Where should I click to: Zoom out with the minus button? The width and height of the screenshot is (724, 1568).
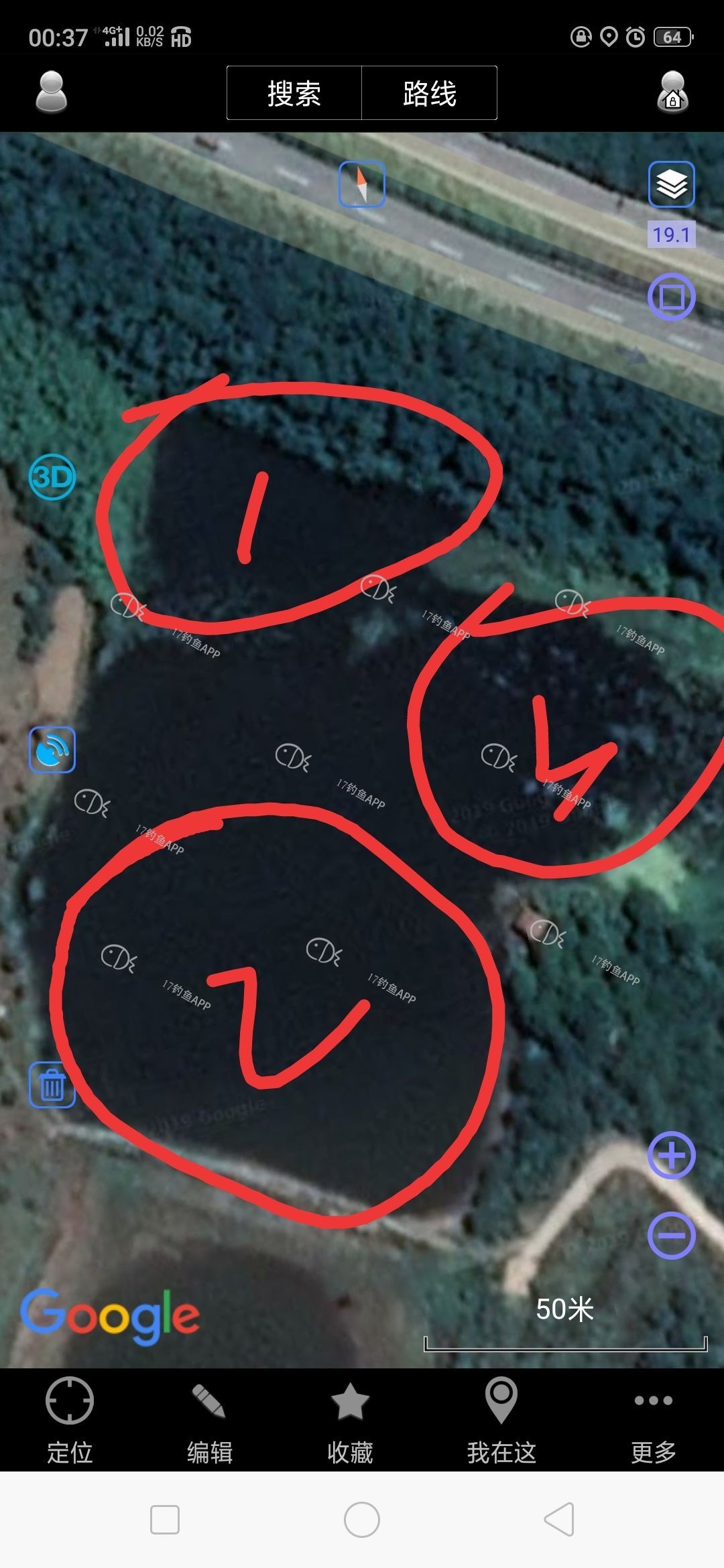pyautogui.click(x=671, y=1235)
